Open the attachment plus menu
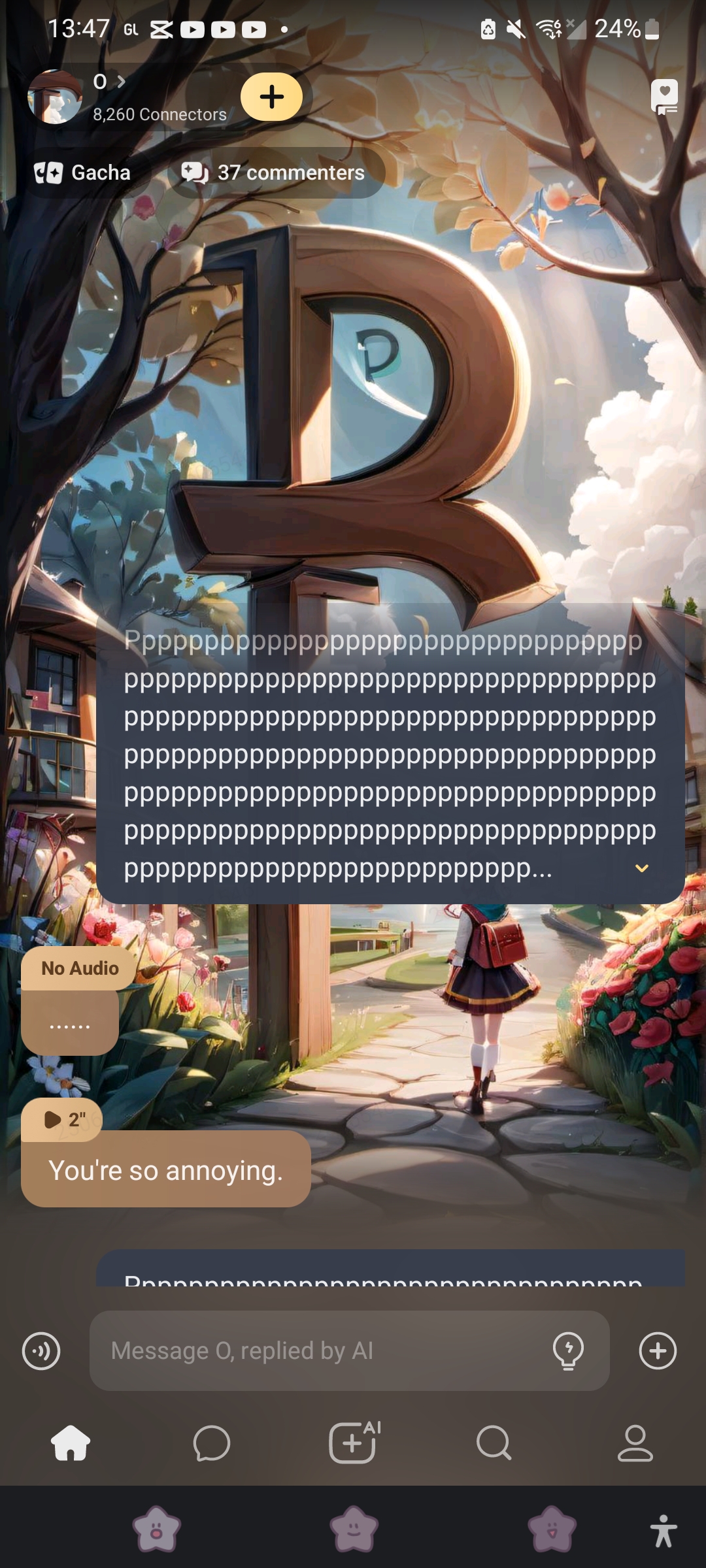The width and height of the screenshot is (706, 1568). point(658,1350)
